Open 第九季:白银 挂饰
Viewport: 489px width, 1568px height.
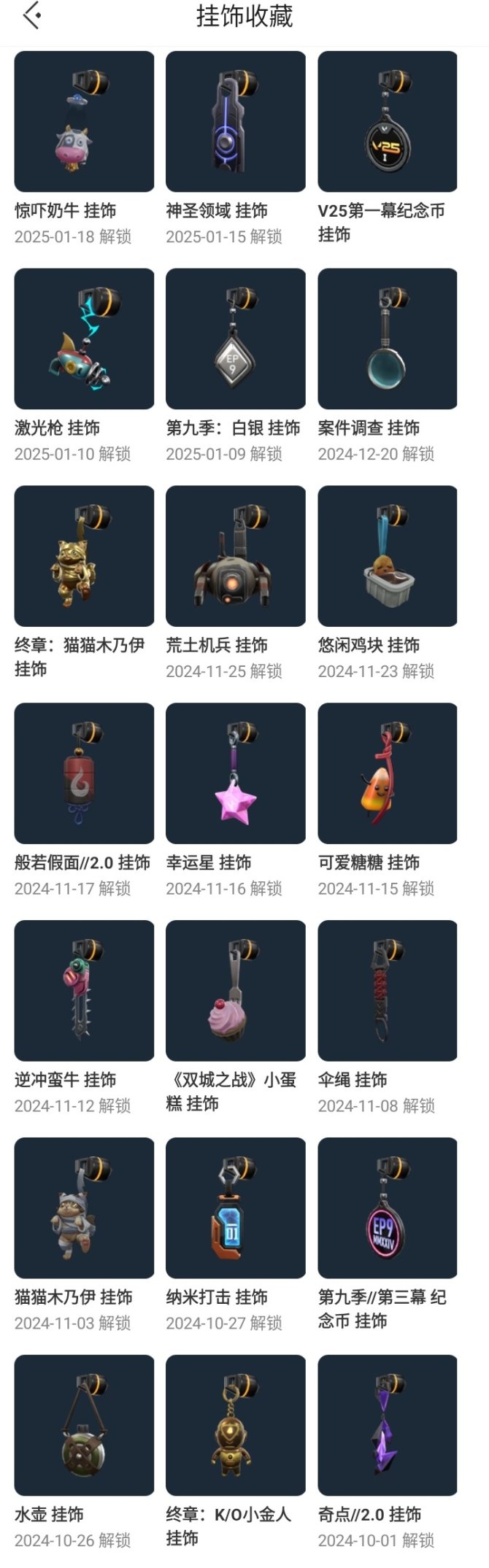235,339
